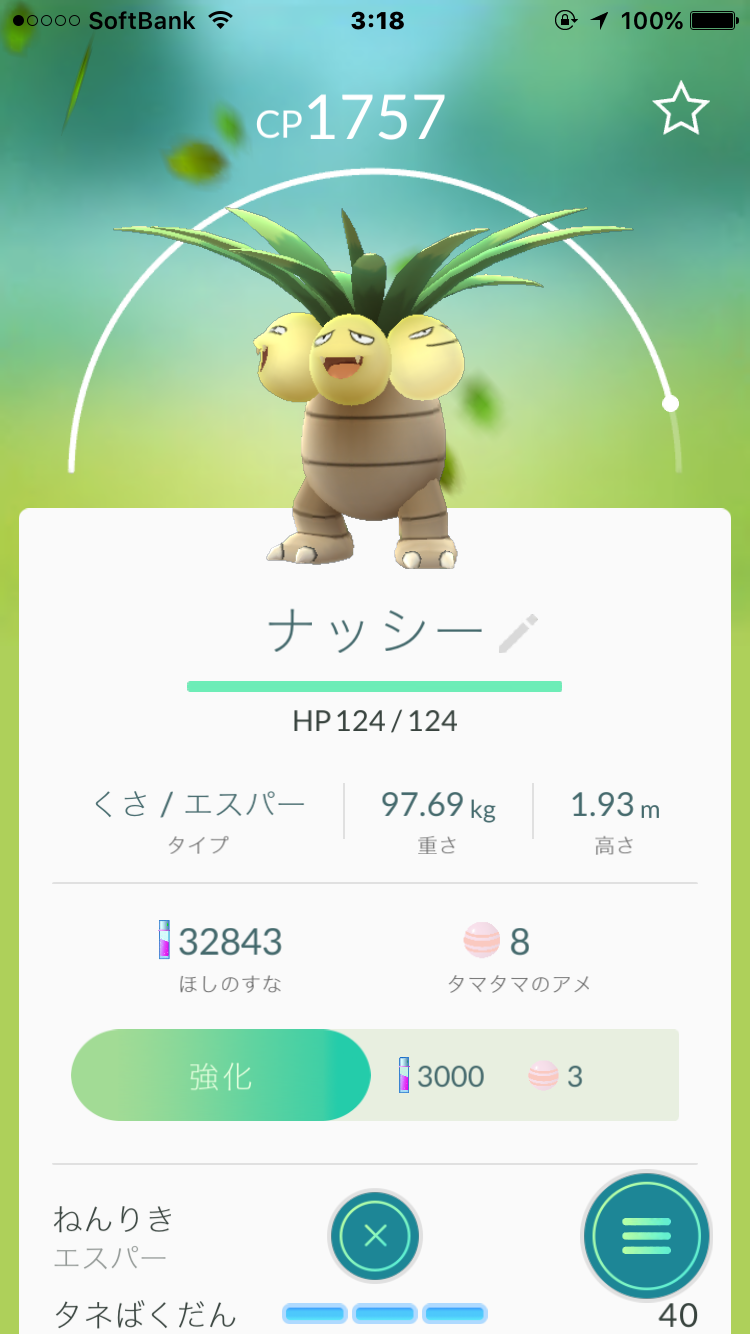Close the Pokémon details screen

coord(375,1237)
